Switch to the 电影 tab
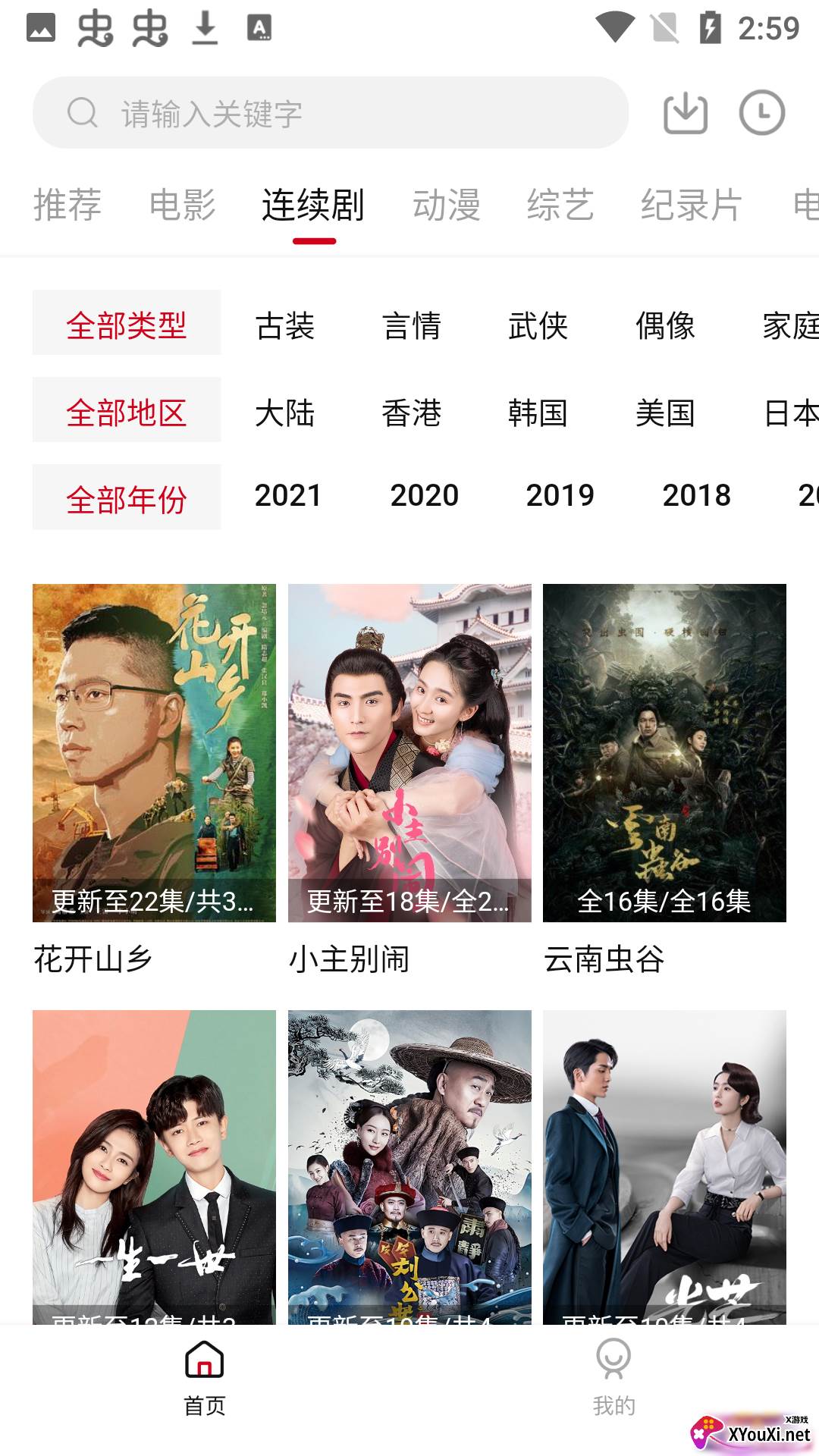 (x=182, y=206)
